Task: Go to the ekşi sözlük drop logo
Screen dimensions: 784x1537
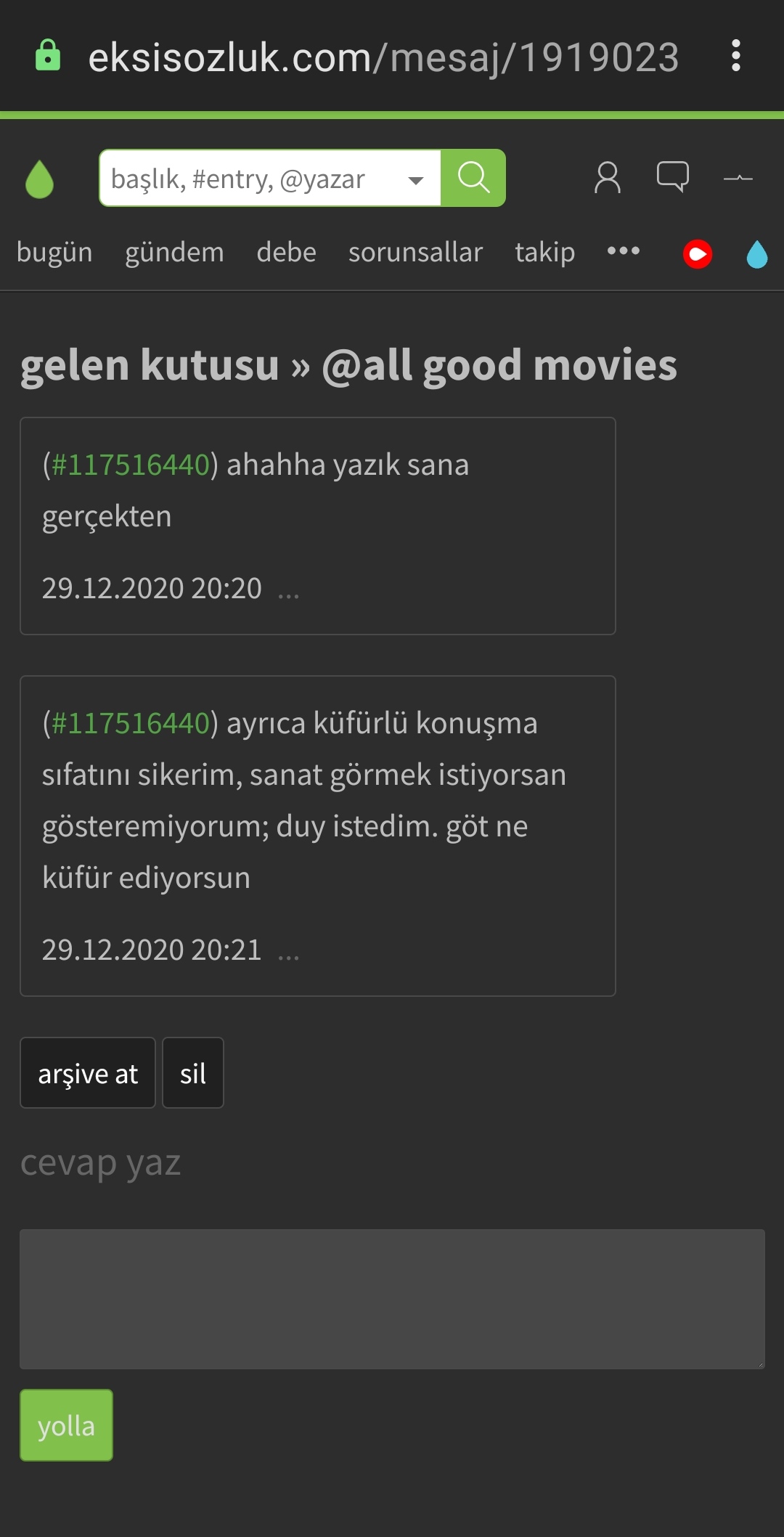Action: (40, 179)
